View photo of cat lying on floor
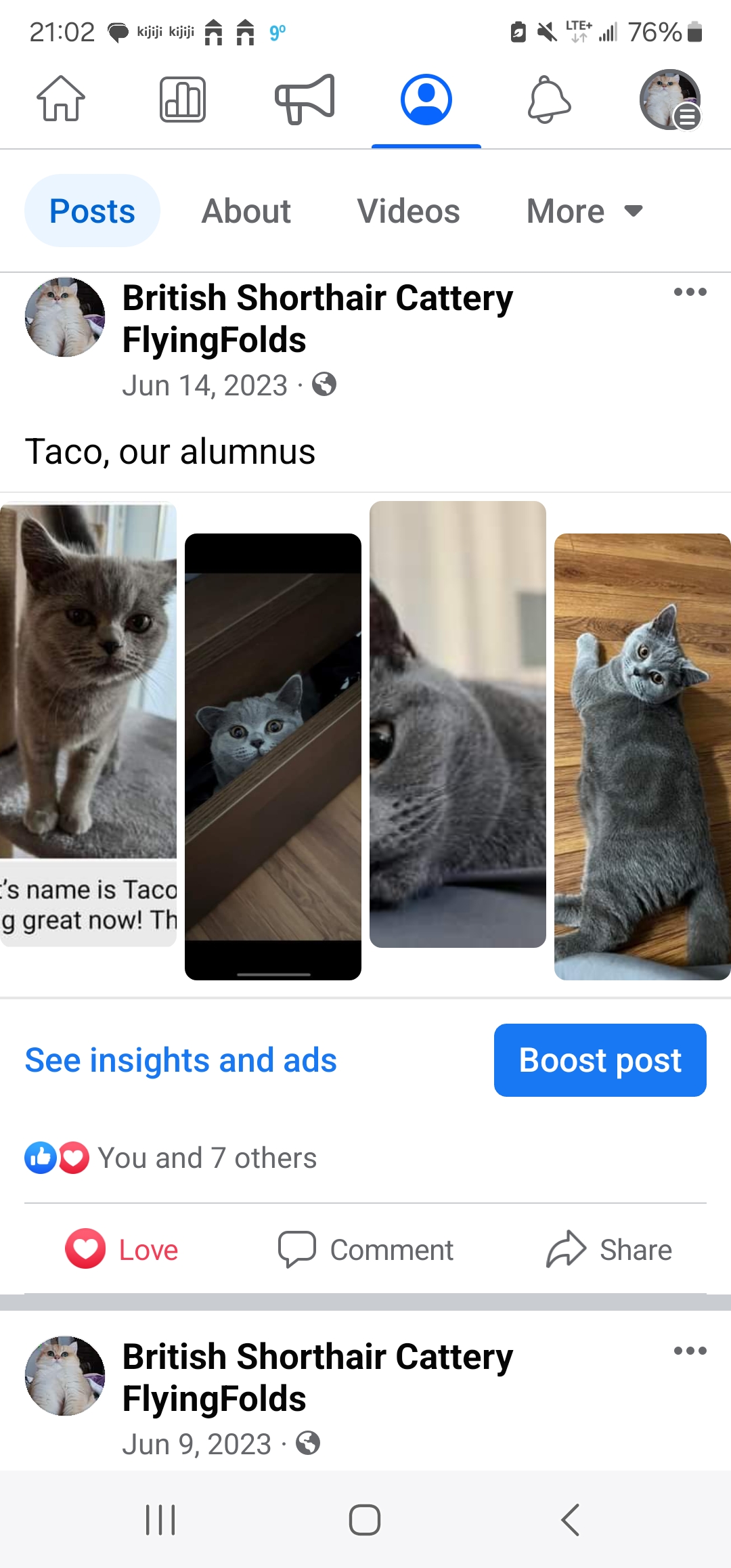Screen dimensions: 731x1568 coord(642,756)
